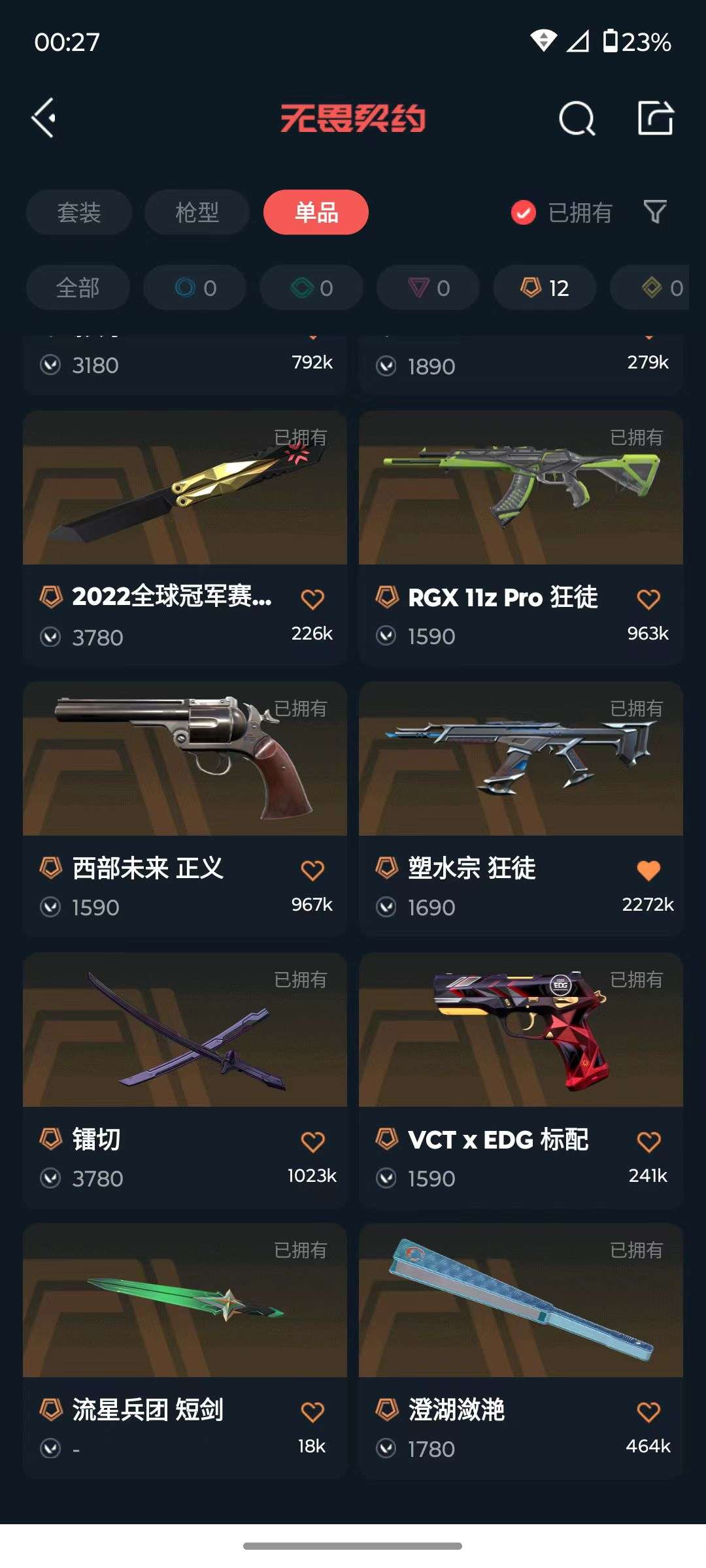Open the filter funnel icon
This screenshot has height=1568, width=706.
[x=656, y=212]
